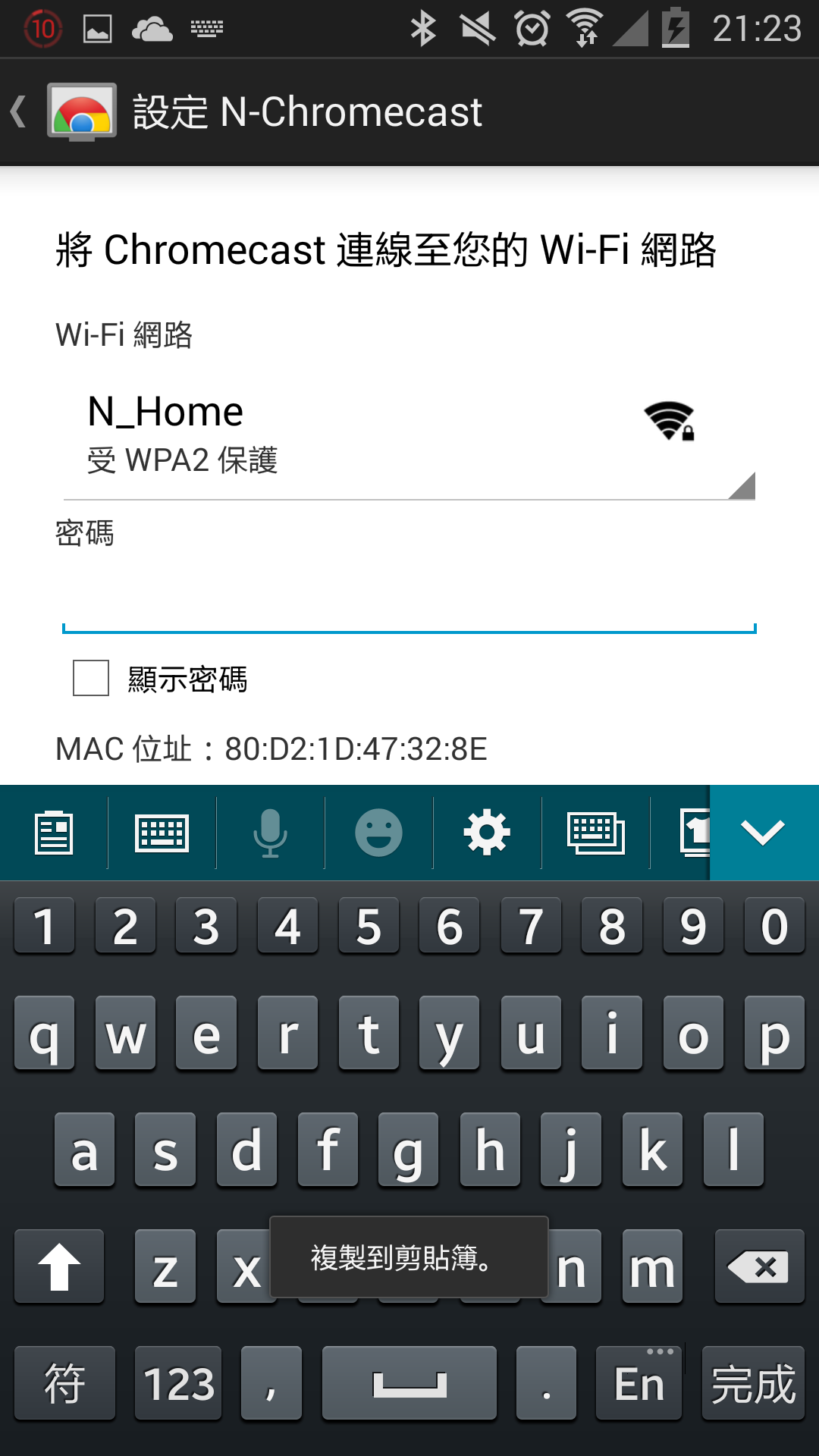
Task: Open the 符 symbols keyboard
Action: (x=64, y=1384)
